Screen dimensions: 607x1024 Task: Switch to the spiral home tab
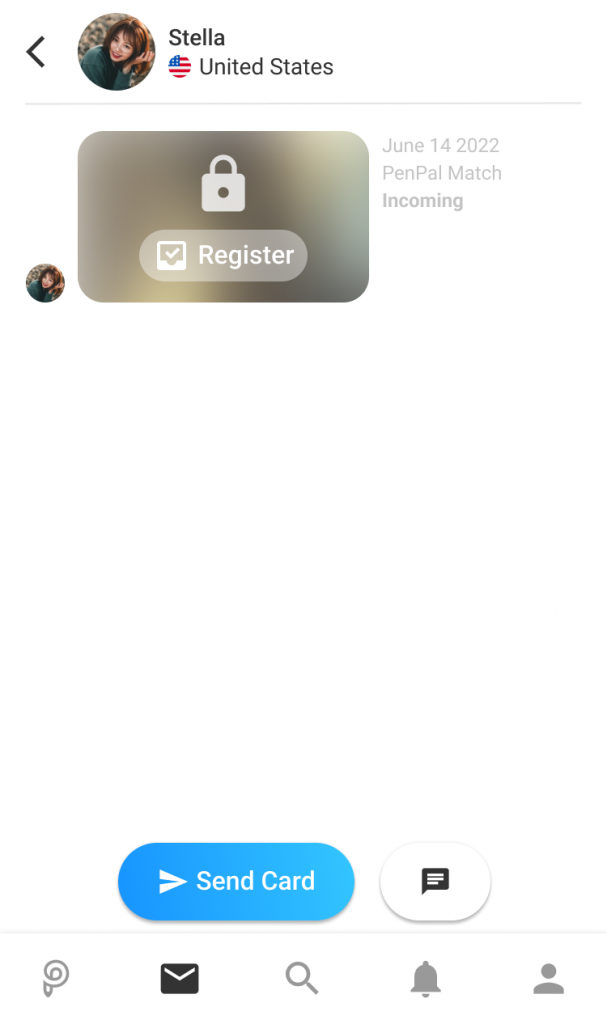(x=56, y=978)
